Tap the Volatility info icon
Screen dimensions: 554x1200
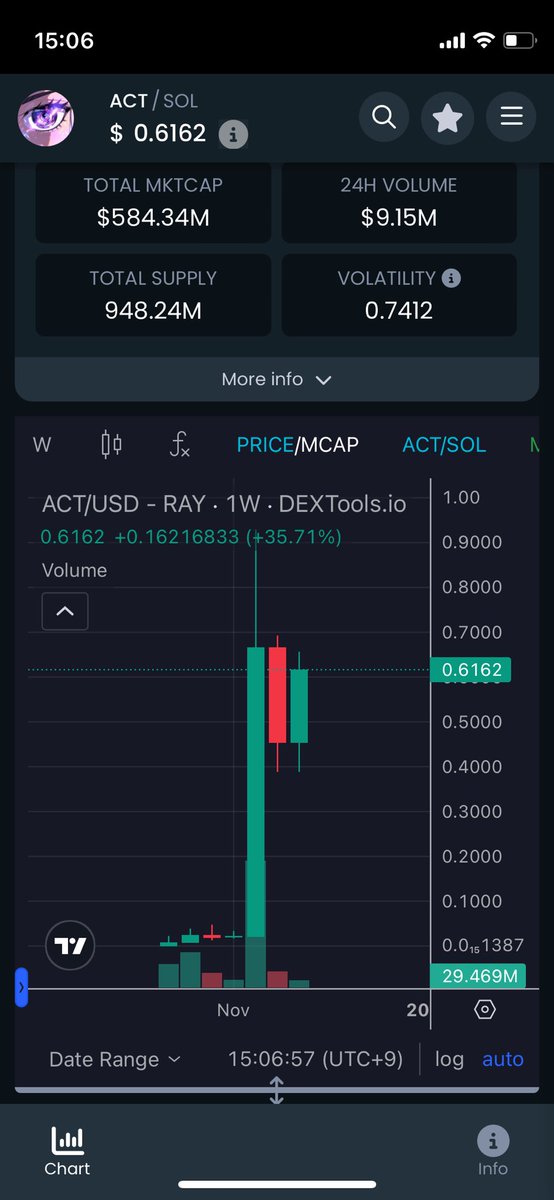point(451,278)
